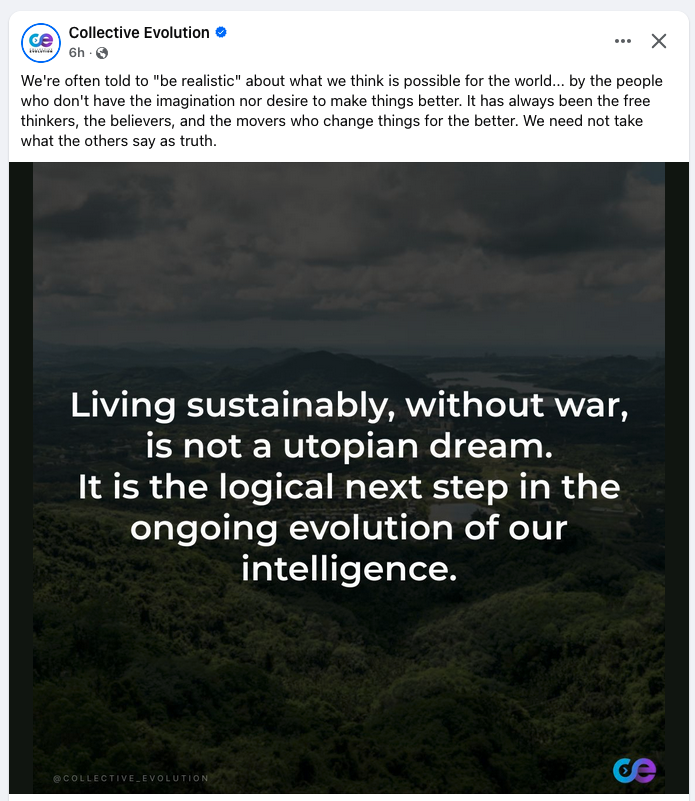Open the 6h post timestamp
Screen dimensions: 695x801
(77, 52)
